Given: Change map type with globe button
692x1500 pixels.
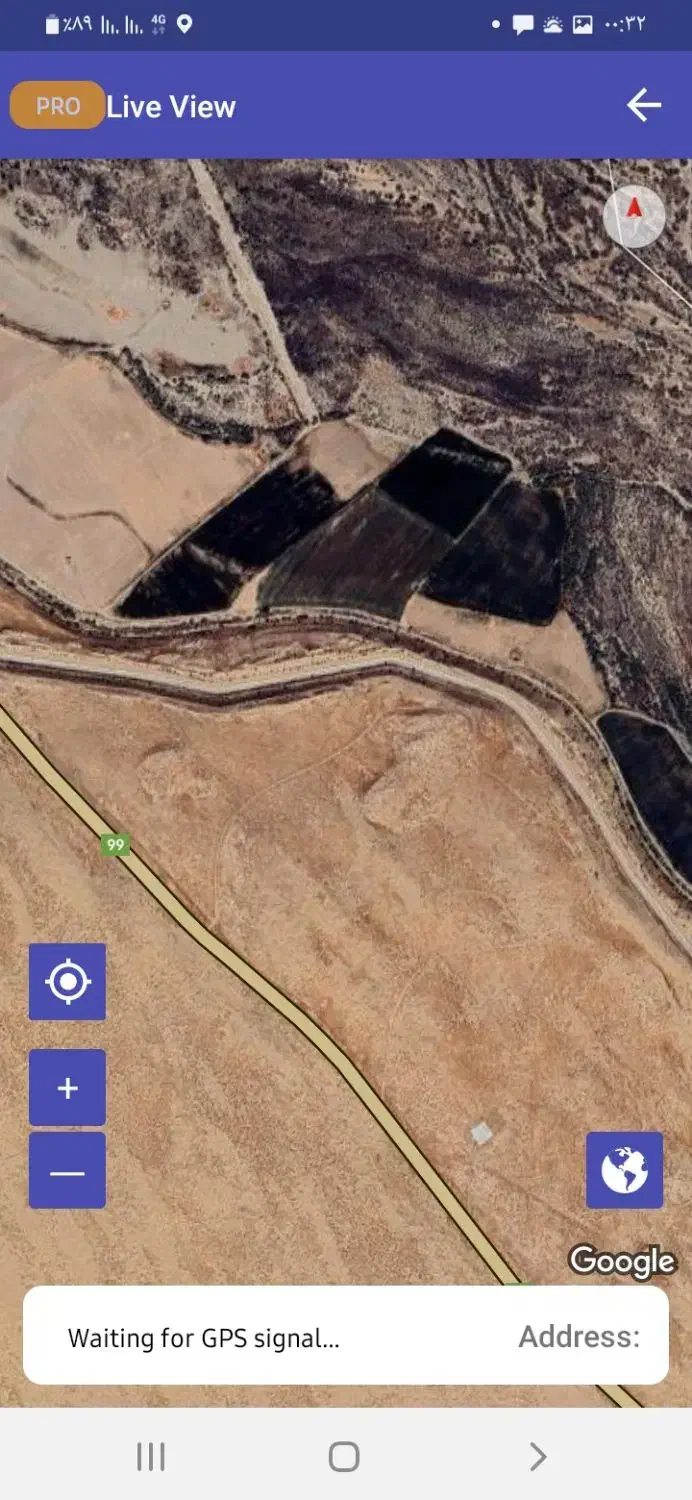Looking at the screenshot, I should coord(624,1170).
